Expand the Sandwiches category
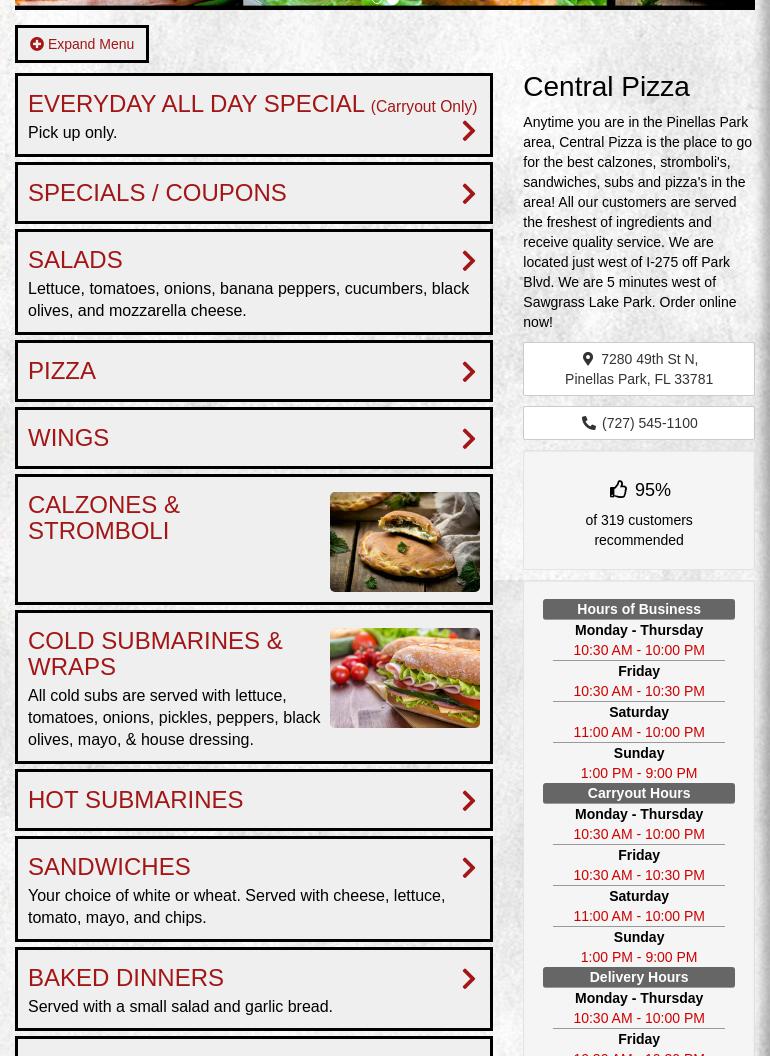This screenshot has width=770, height=1056. pos(253,867)
